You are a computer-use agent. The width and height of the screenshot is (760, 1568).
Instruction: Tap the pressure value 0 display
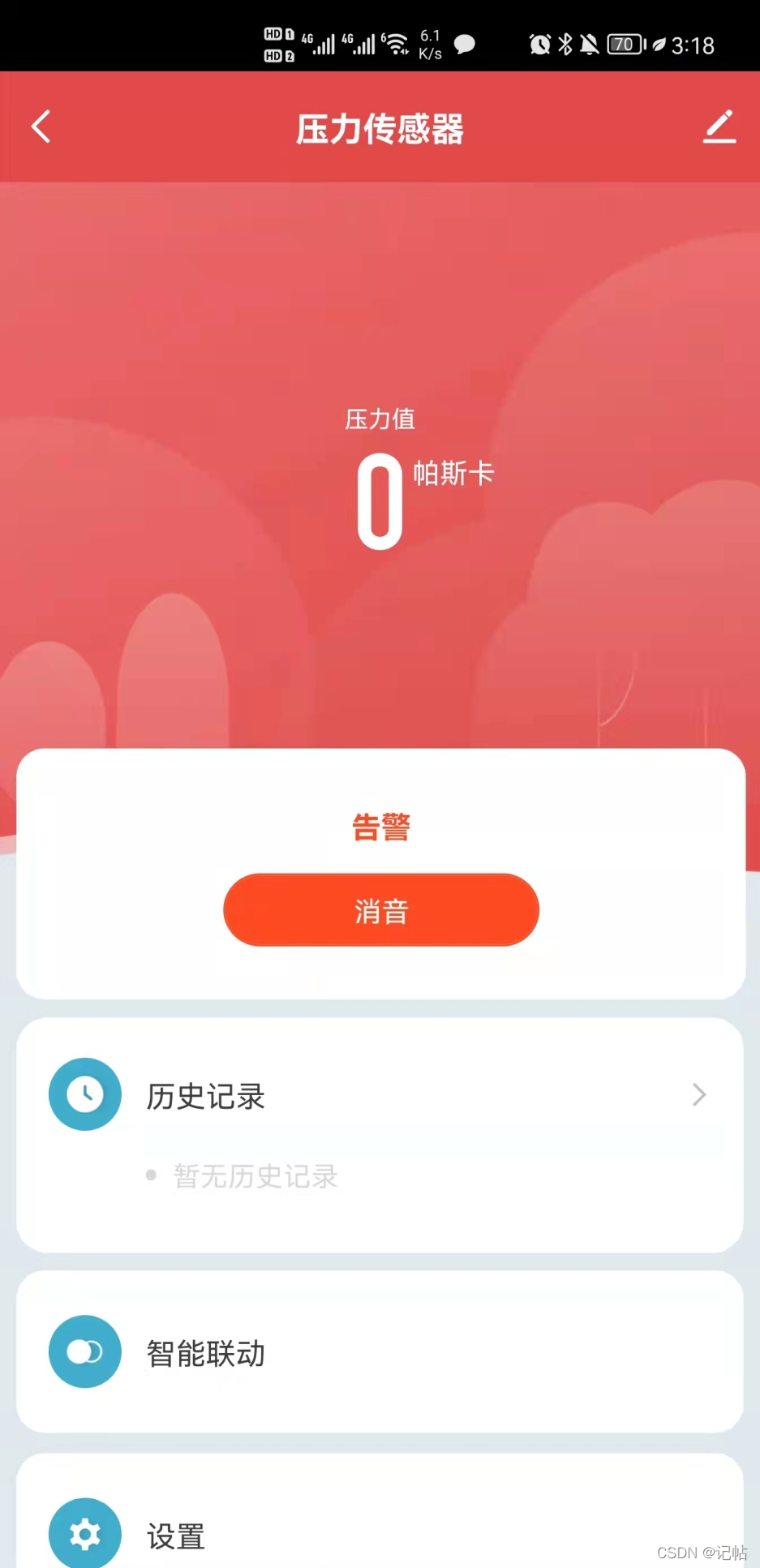point(380,501)
